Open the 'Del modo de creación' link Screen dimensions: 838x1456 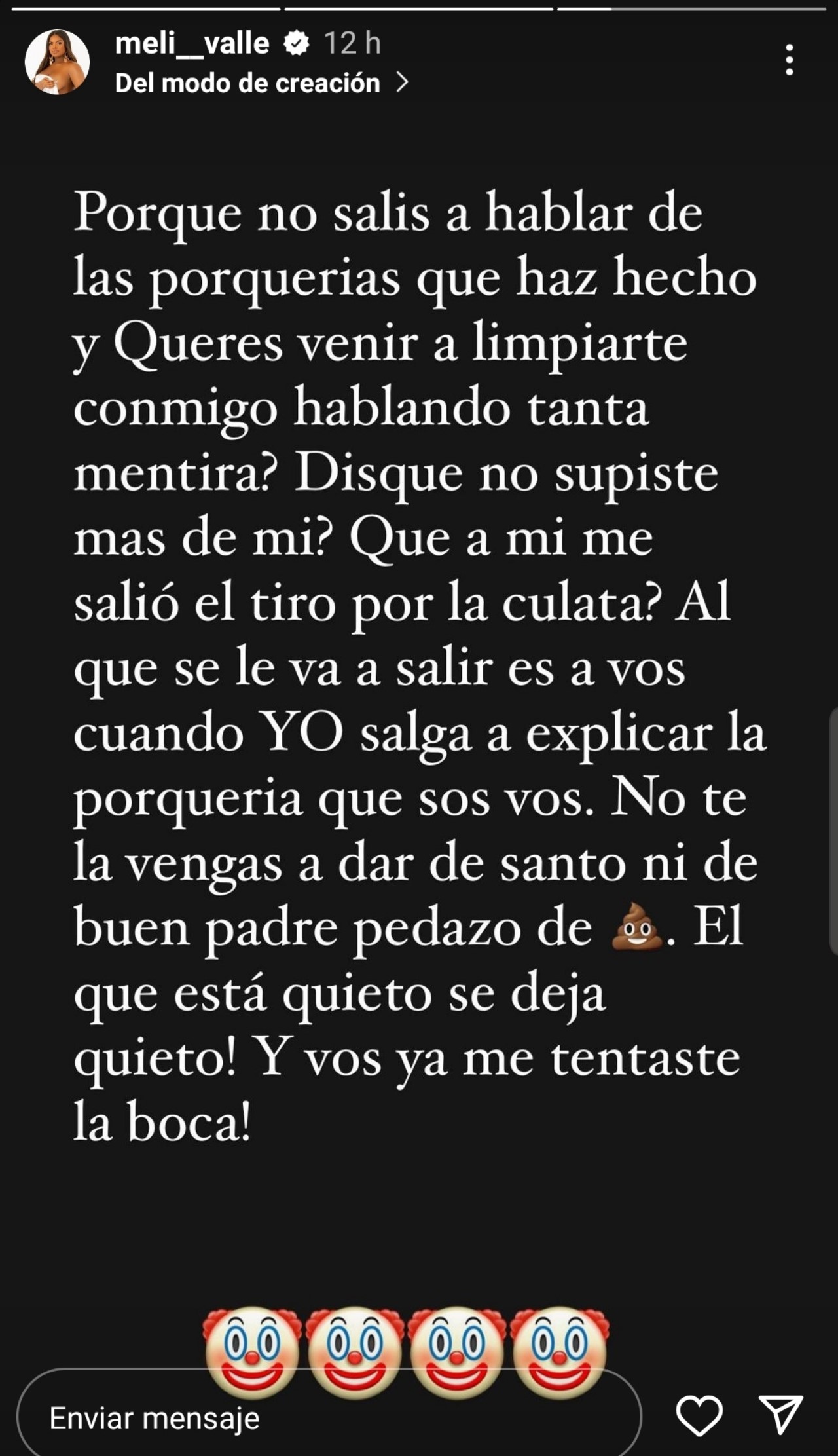point(261,83)
